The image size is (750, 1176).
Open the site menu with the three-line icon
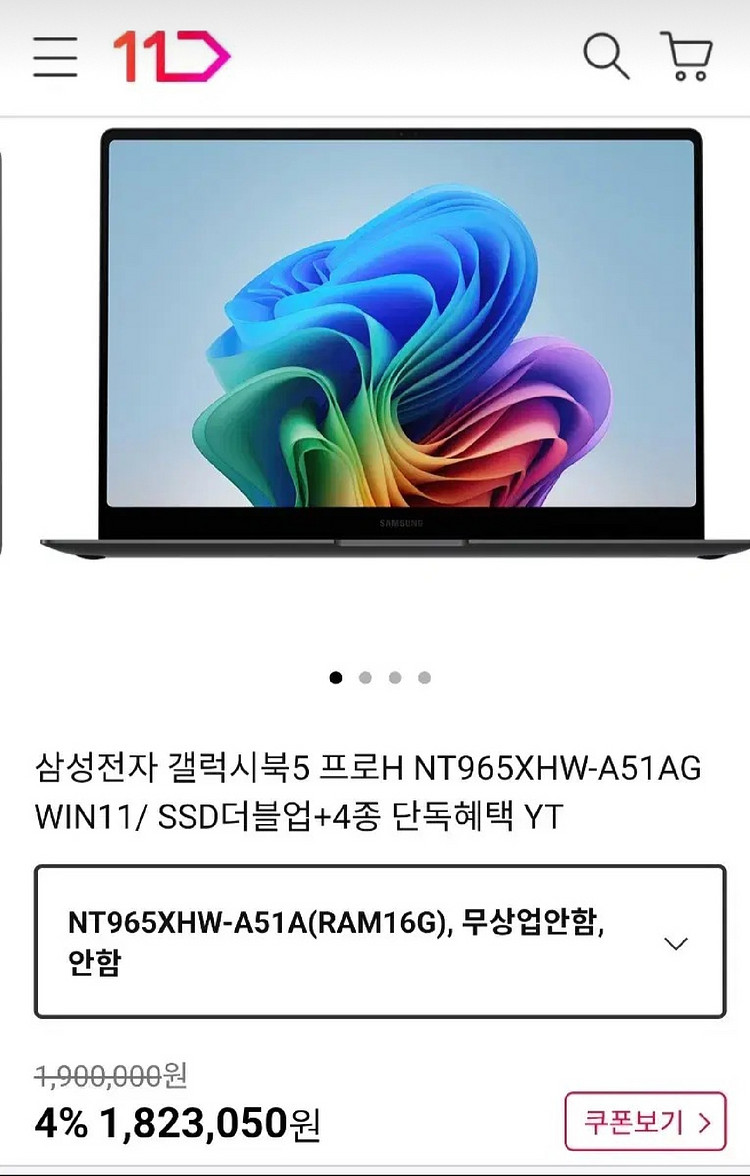(x=55, y=58)
